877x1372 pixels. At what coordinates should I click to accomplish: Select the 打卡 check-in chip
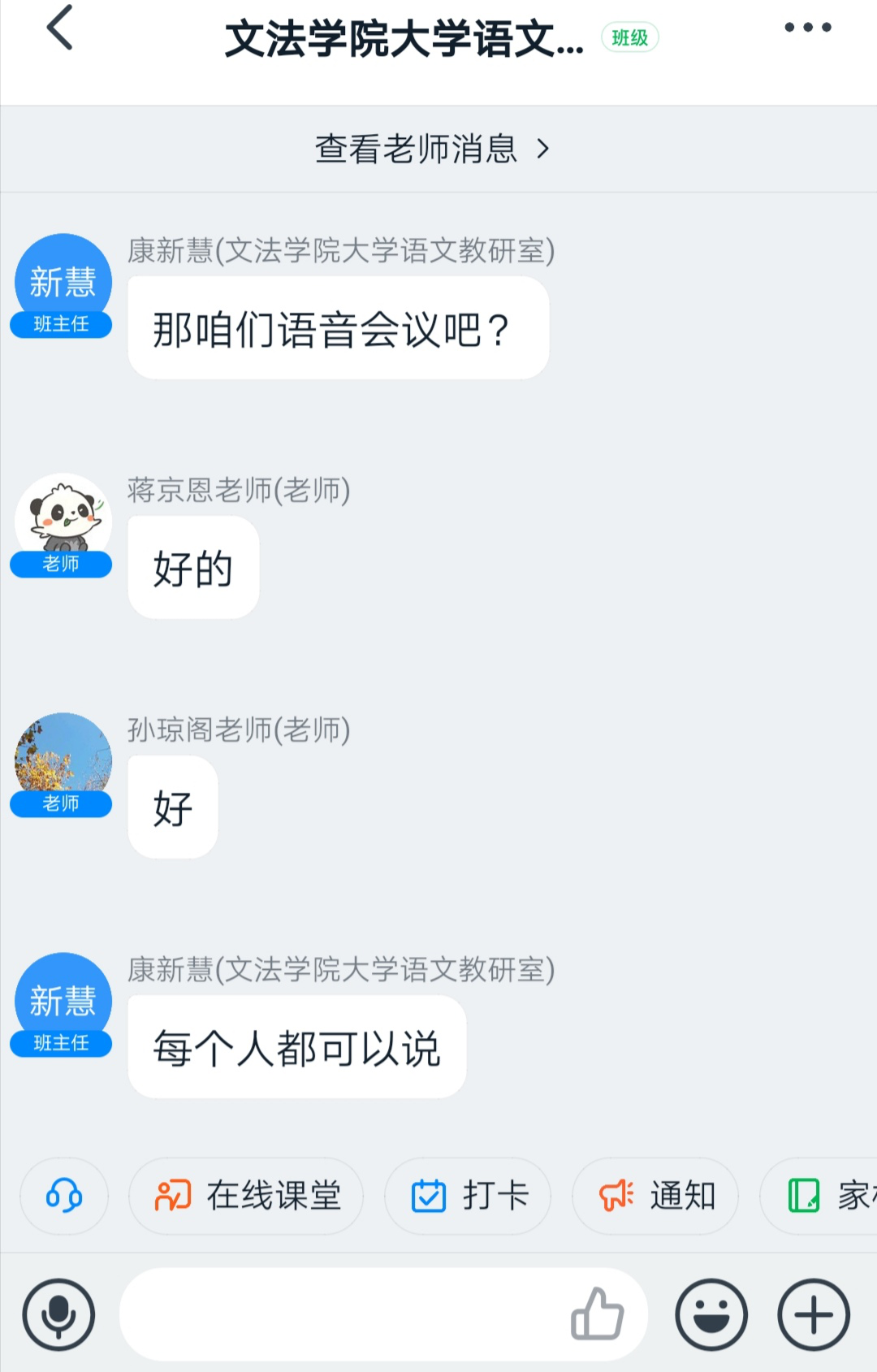pos(468,1196)
